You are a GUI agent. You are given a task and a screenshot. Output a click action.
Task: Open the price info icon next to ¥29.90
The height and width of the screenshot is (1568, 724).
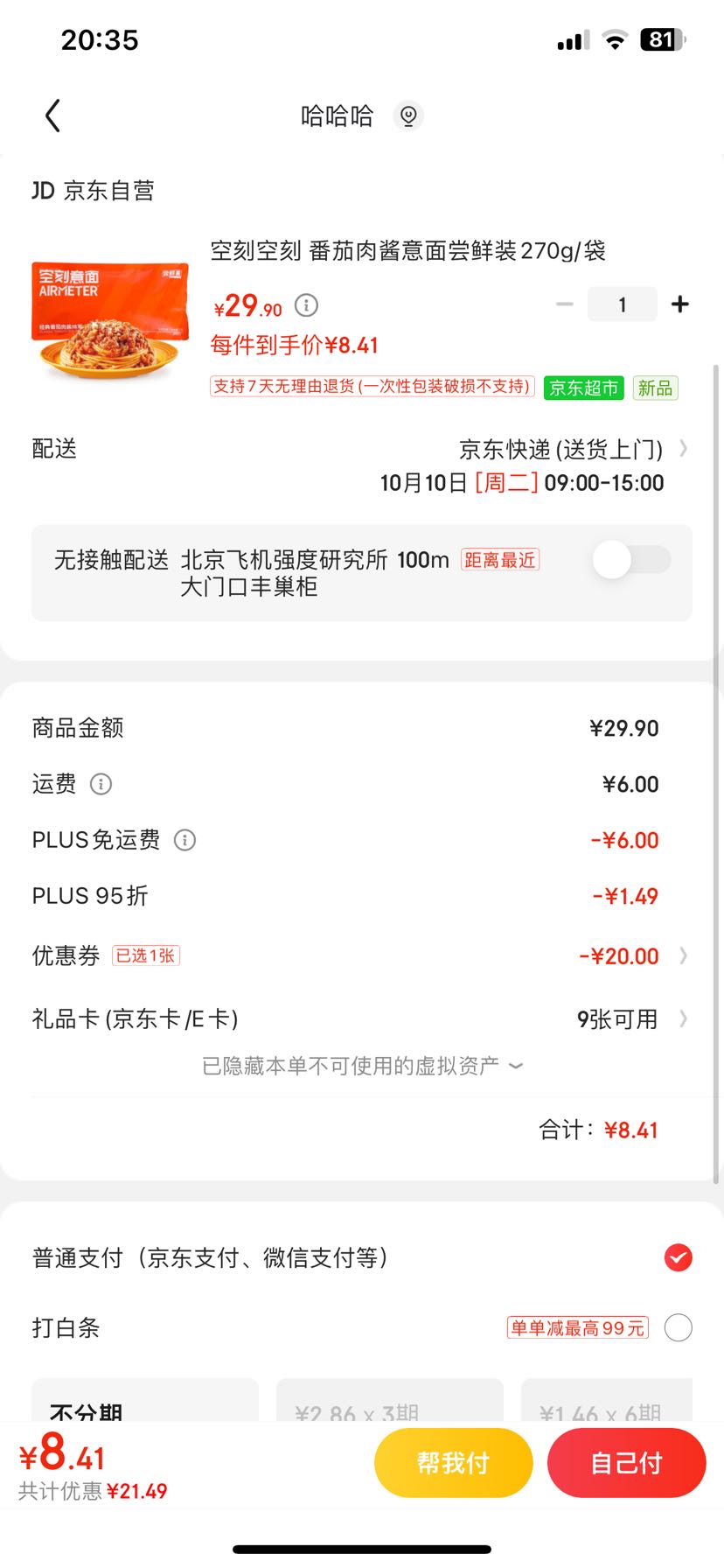click(x=305, y=306)
